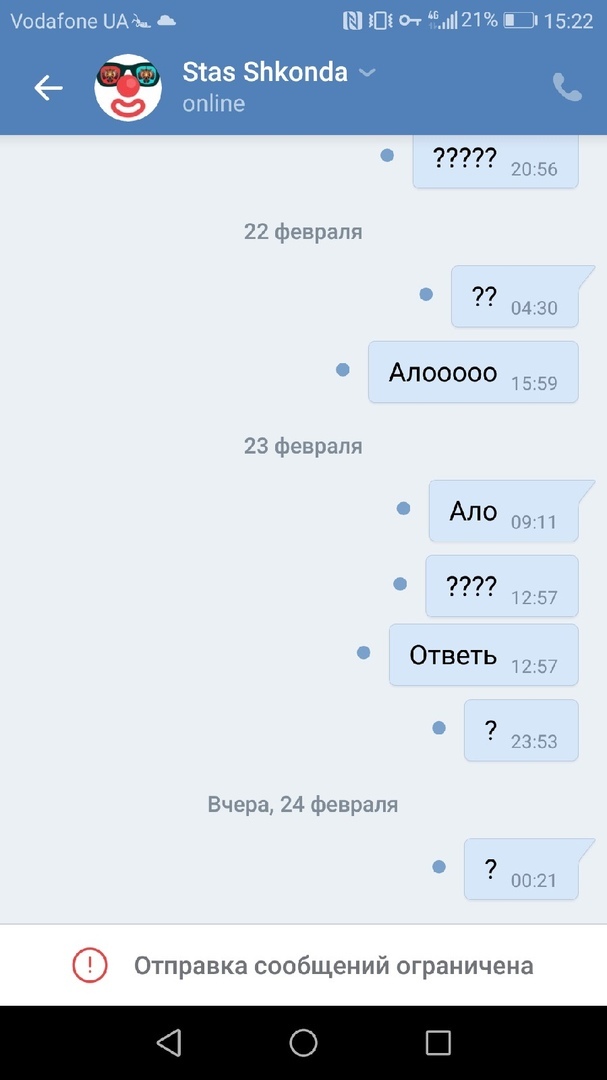
Task: Tap the "Отправка сообщений ограничена" warning bar
Action: [303, 965]
